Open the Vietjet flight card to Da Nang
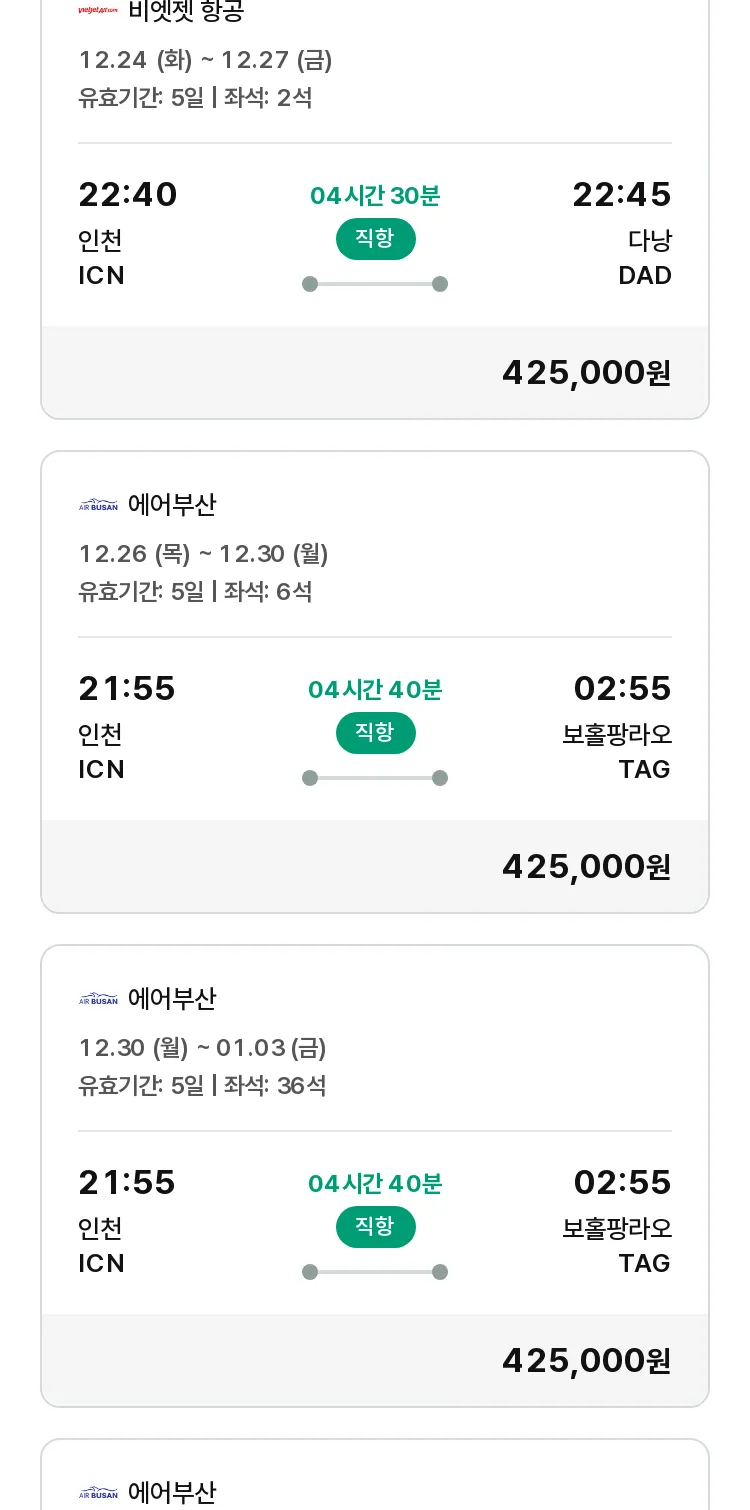The width and height of the screenshot is (750, 1510). pos(375,205)
